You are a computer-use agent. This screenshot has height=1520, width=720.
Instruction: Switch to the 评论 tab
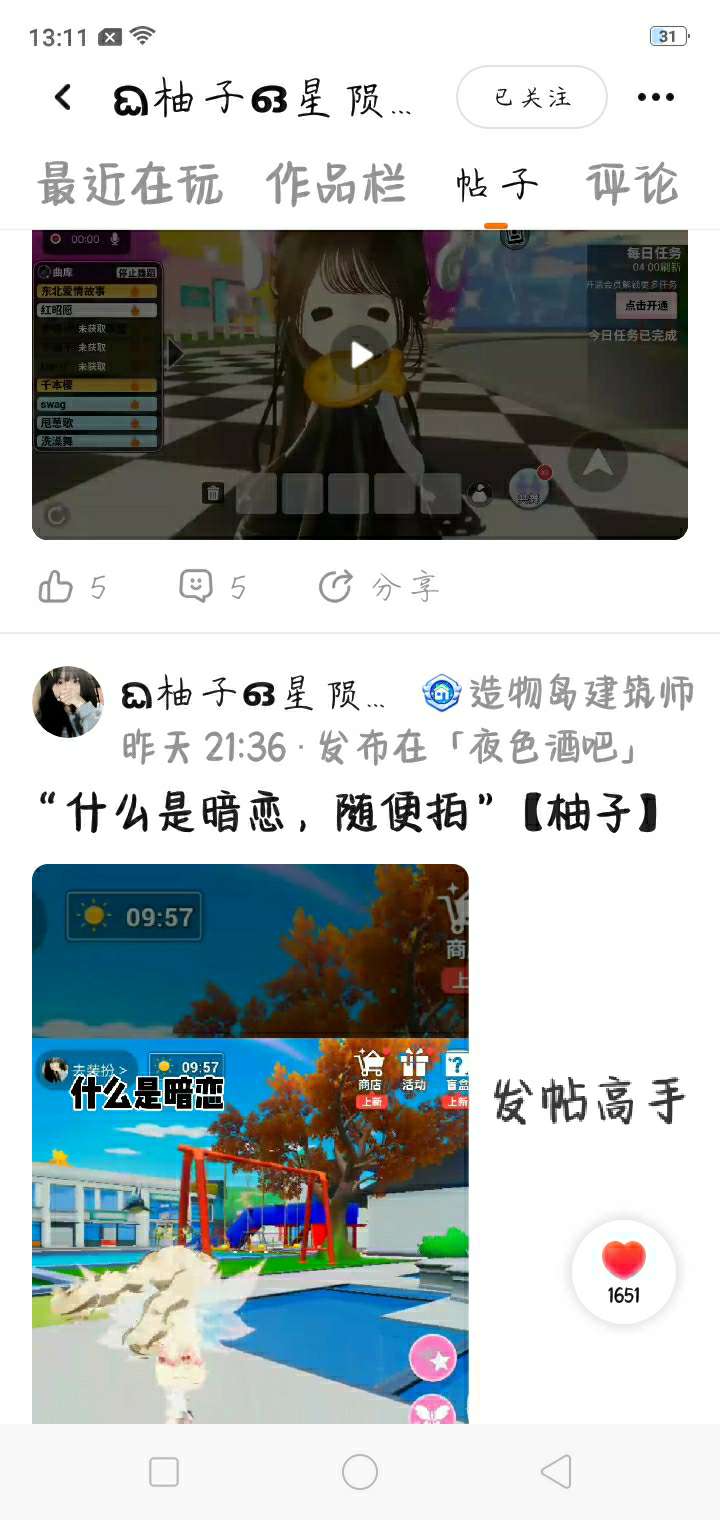tap(632, 185)
